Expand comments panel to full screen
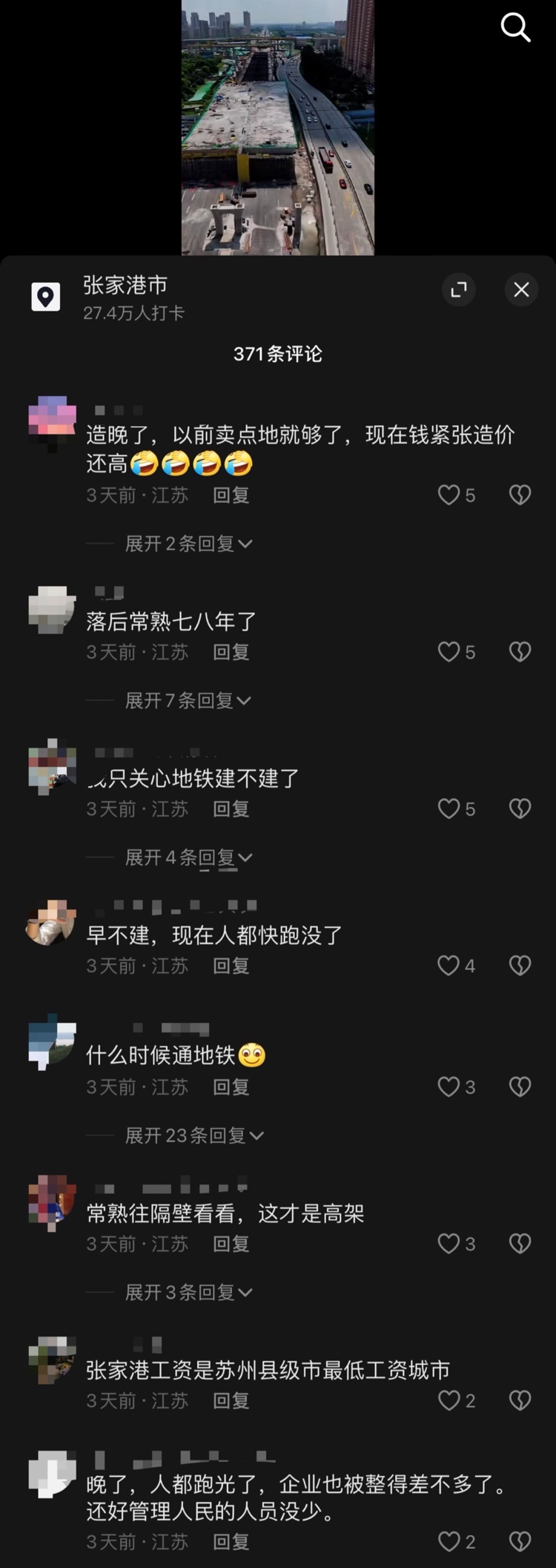 (459, 289)
